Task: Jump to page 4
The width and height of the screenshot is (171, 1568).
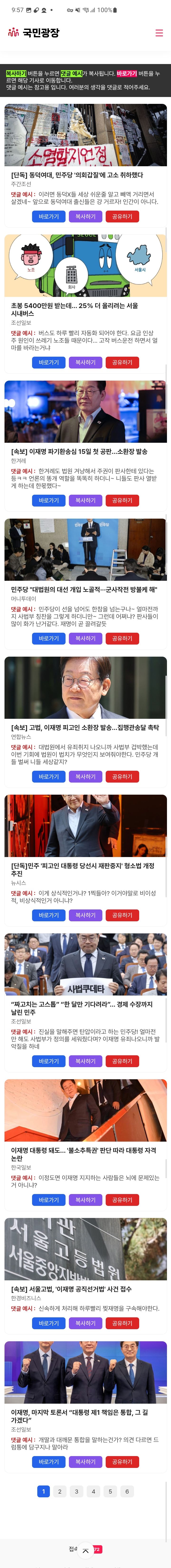Action: click(93, 1491)
